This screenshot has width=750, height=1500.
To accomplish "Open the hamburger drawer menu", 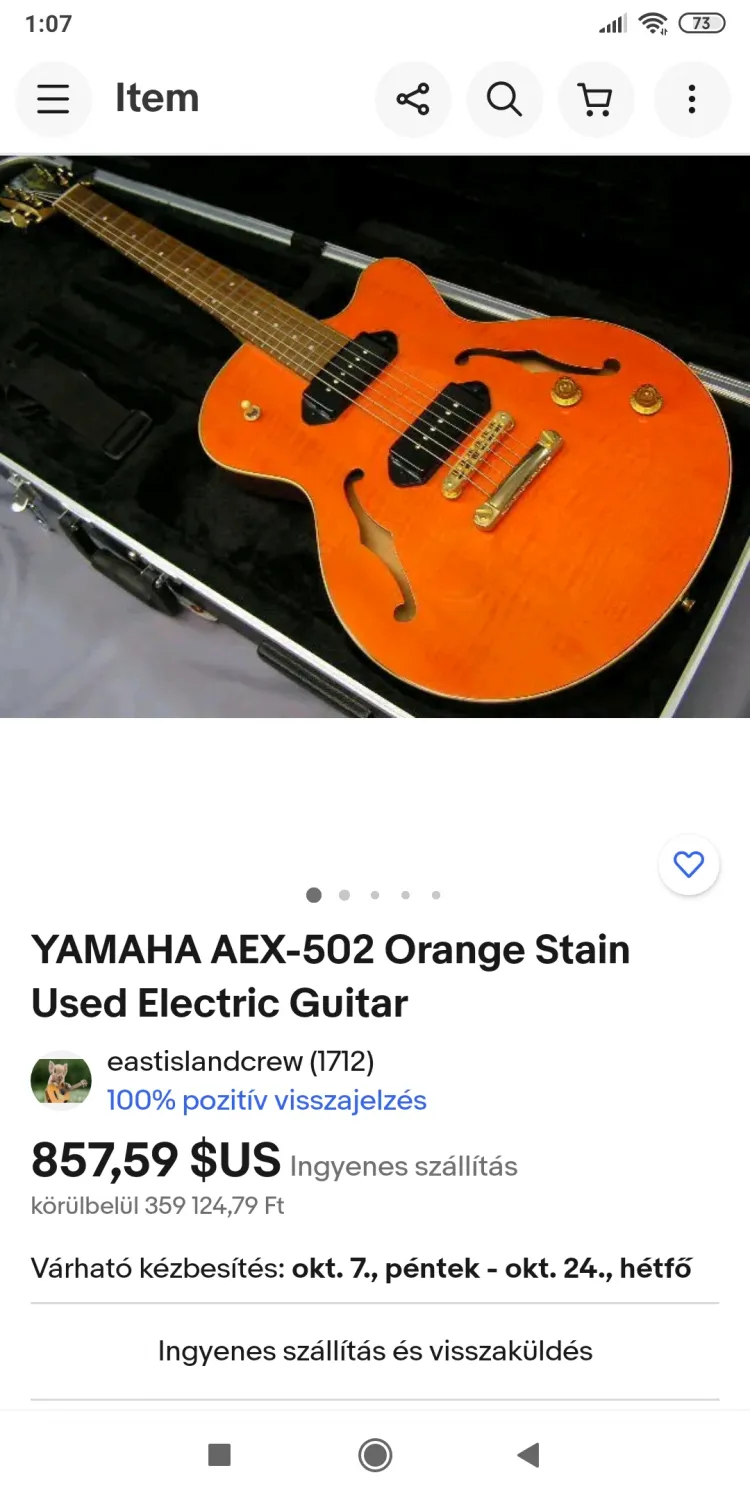I will tap(53, 99).
